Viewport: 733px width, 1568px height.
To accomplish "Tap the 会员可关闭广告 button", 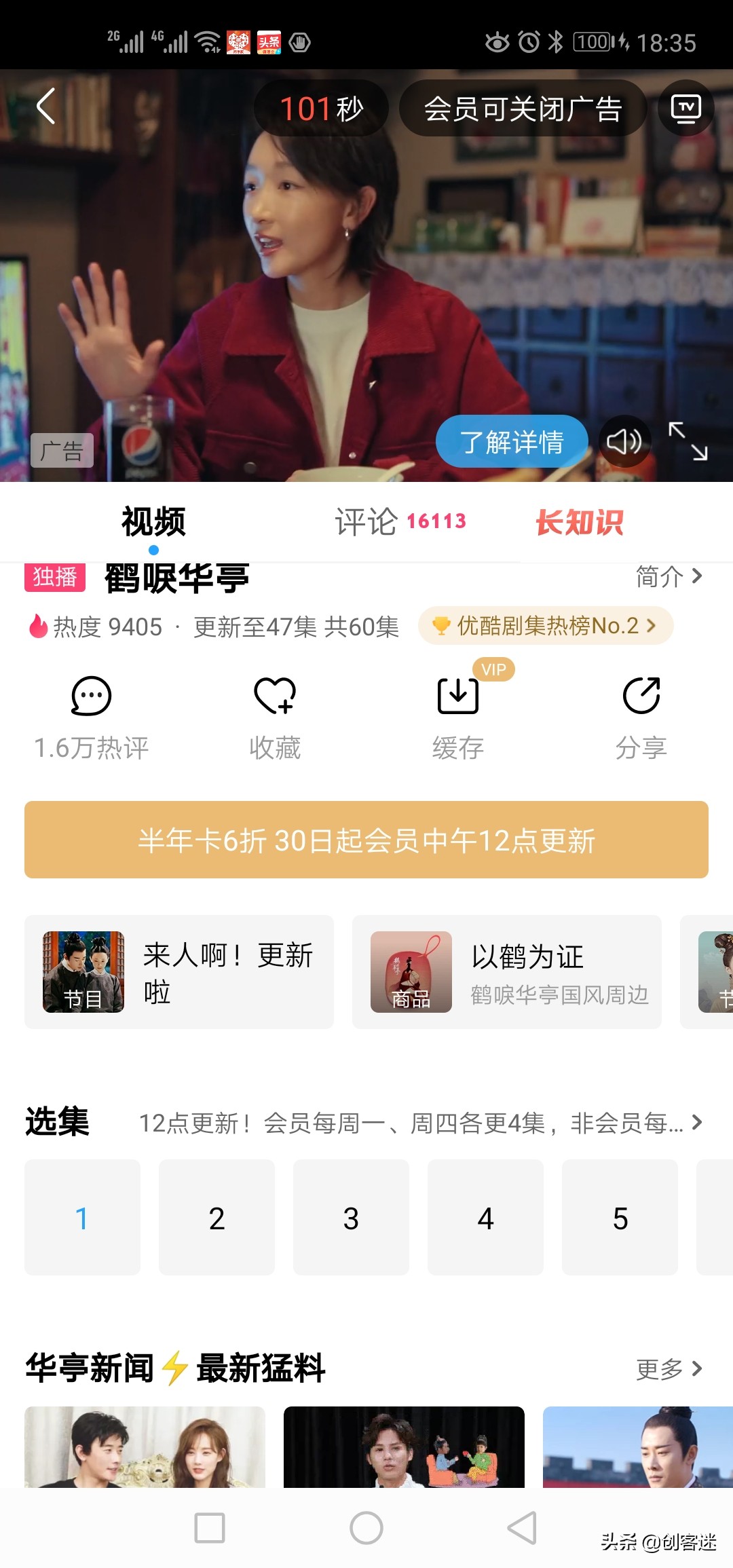I will pos(523,109).
